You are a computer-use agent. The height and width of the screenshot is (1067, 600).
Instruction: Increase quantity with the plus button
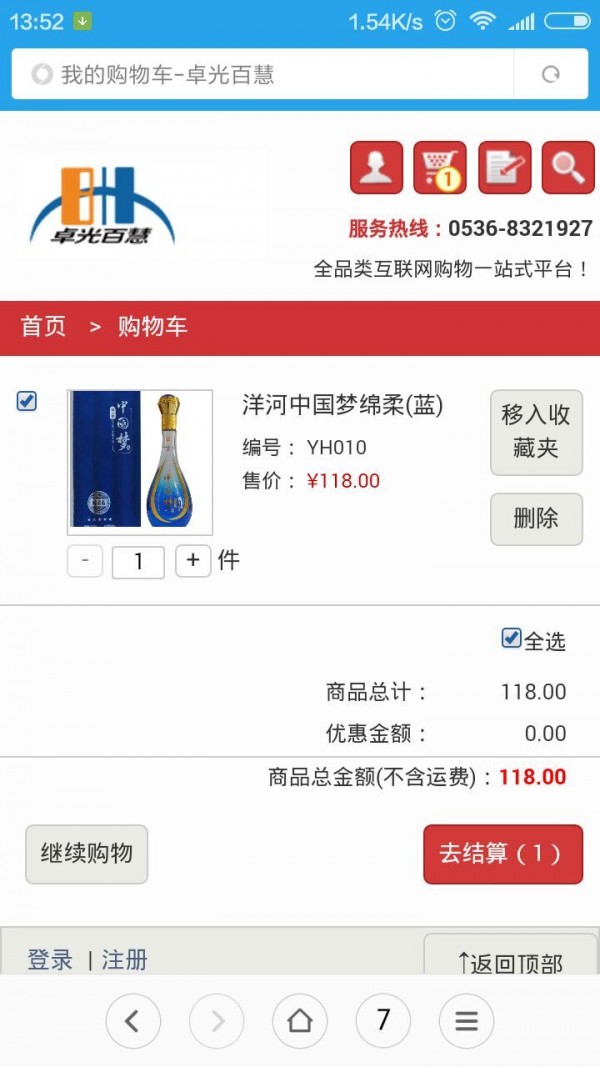click(x=193, y=561)
